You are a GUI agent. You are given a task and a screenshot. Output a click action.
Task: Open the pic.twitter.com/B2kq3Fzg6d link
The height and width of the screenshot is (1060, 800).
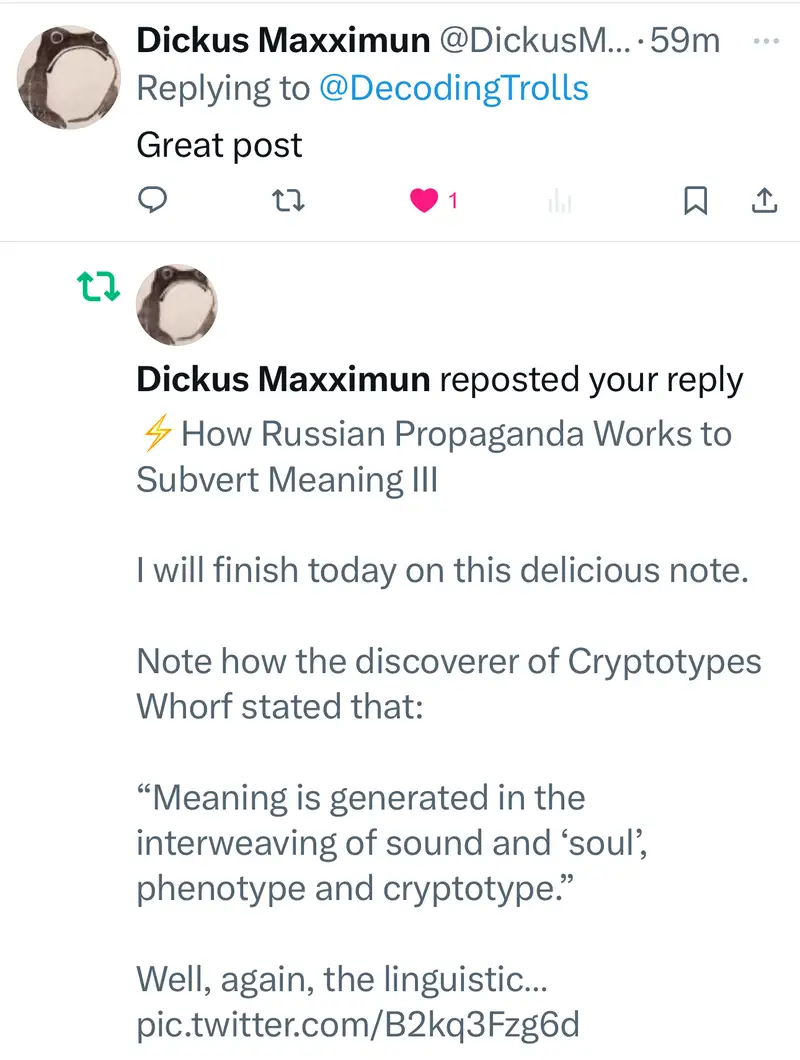[x=358, y=1023]
